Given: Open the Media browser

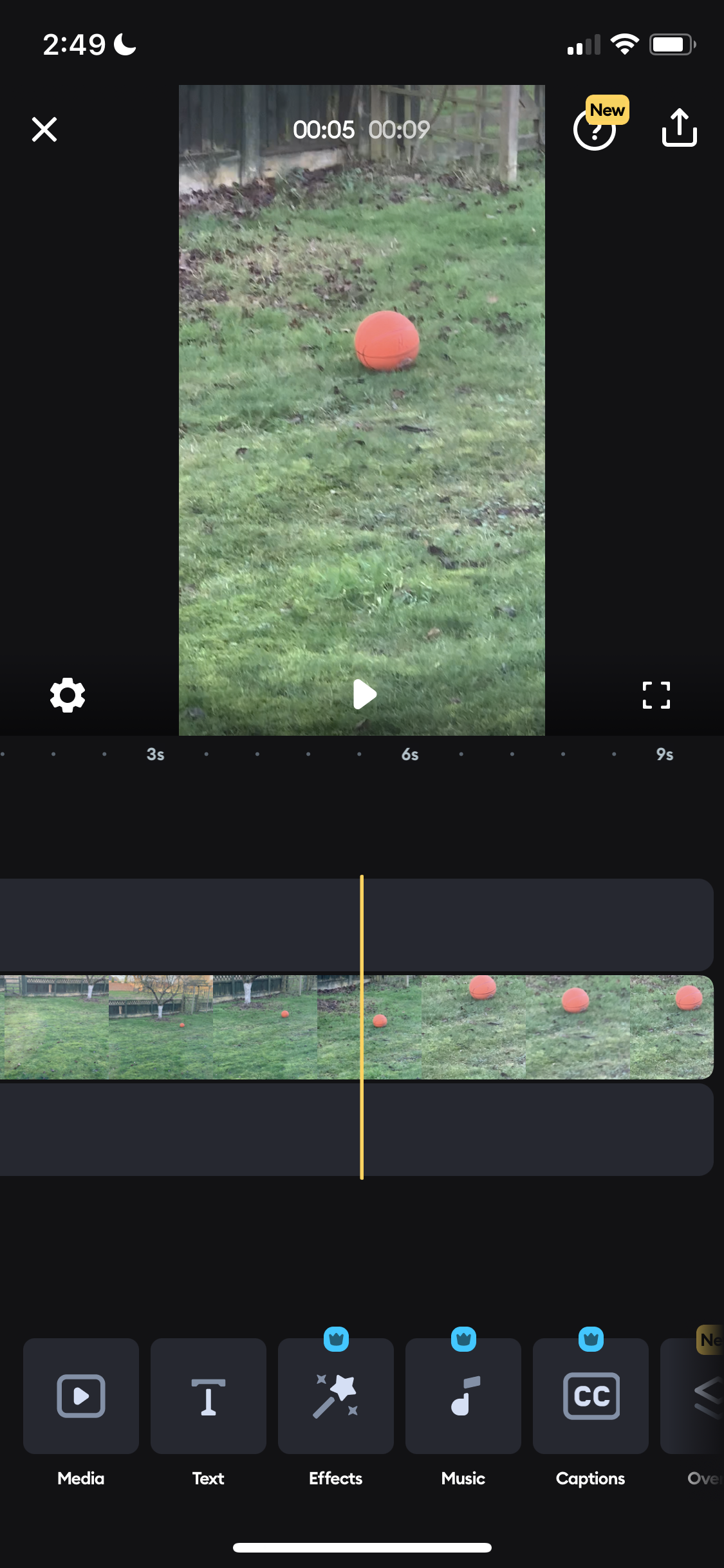Looking at the screenshot, I should point(80,1395).
